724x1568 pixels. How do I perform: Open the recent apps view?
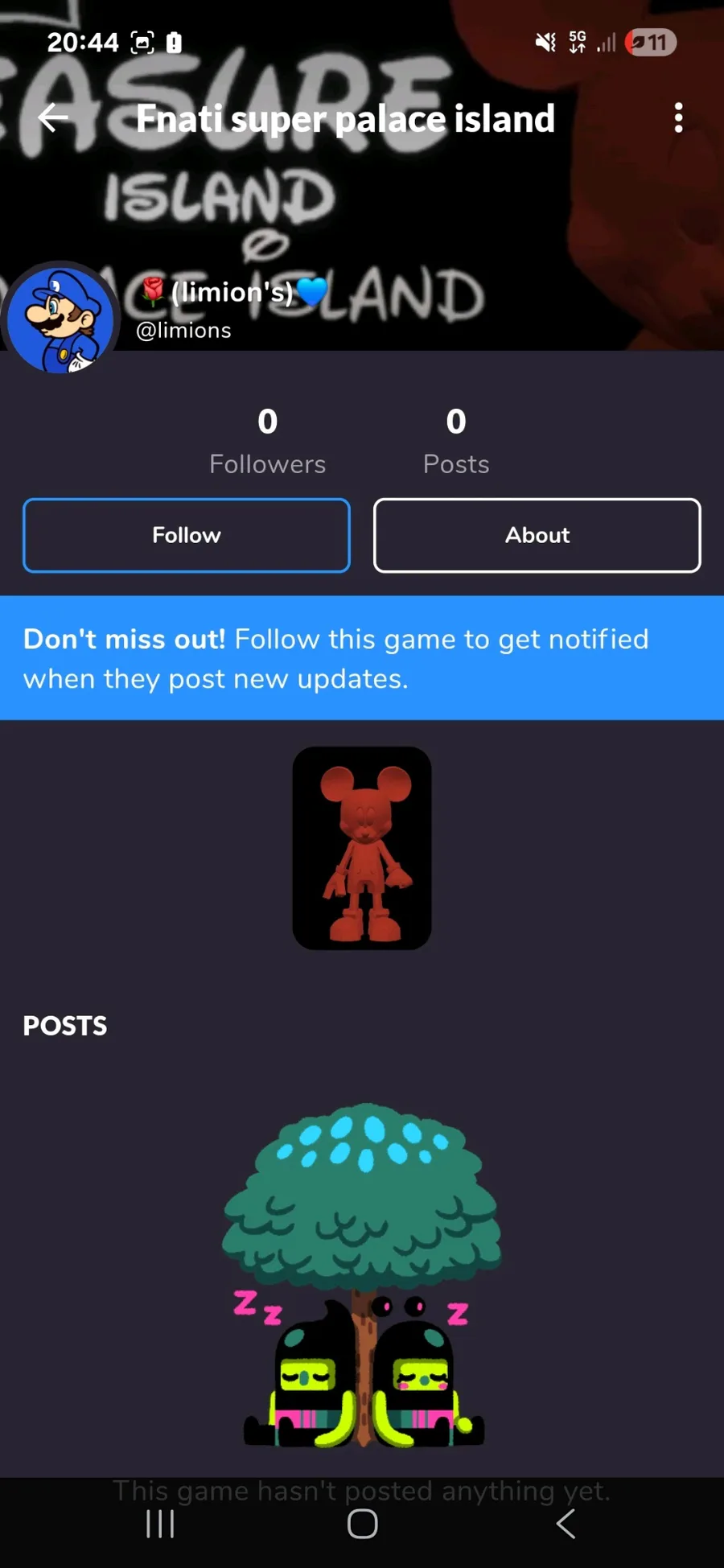[x=160, y=1524]
